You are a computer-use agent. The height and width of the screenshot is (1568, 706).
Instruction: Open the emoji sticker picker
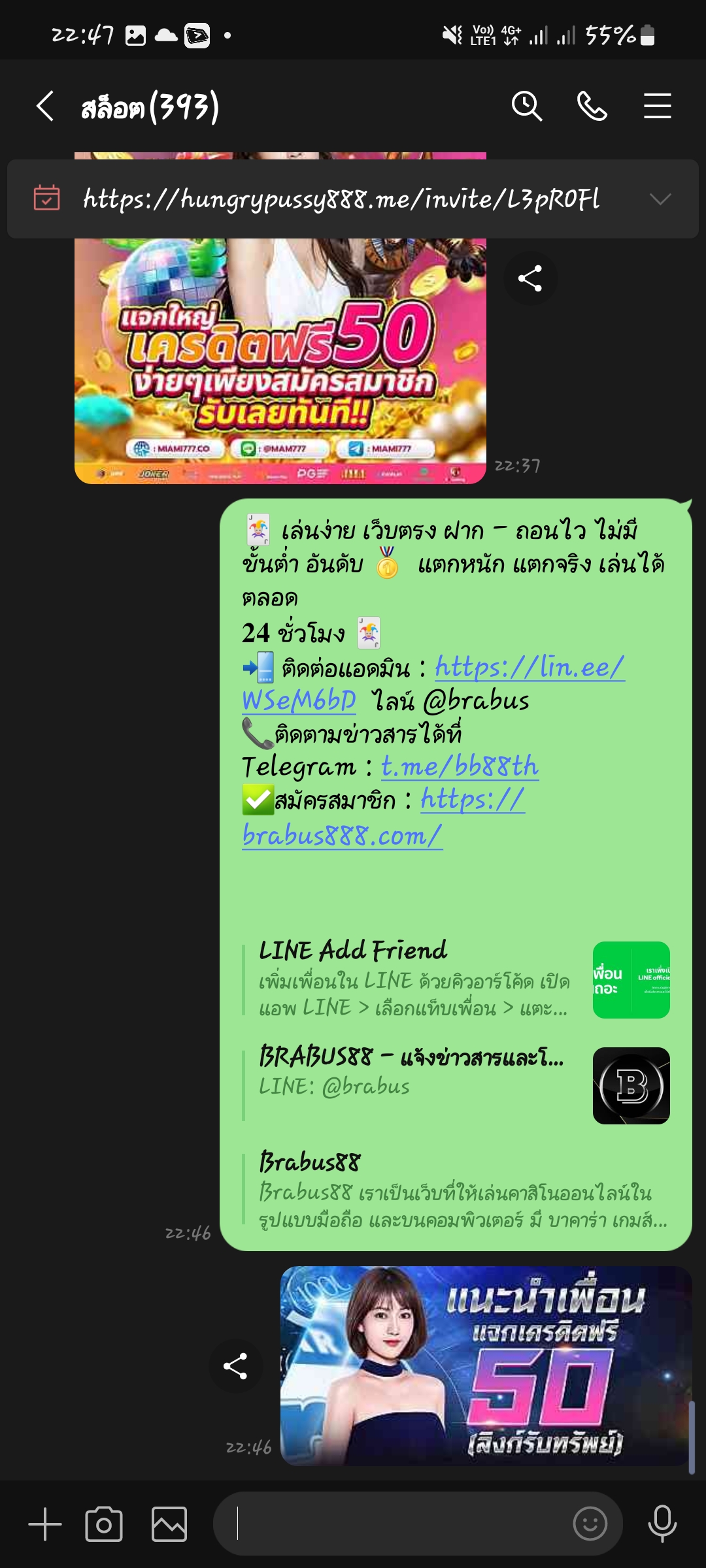[x=590, y=1524]
